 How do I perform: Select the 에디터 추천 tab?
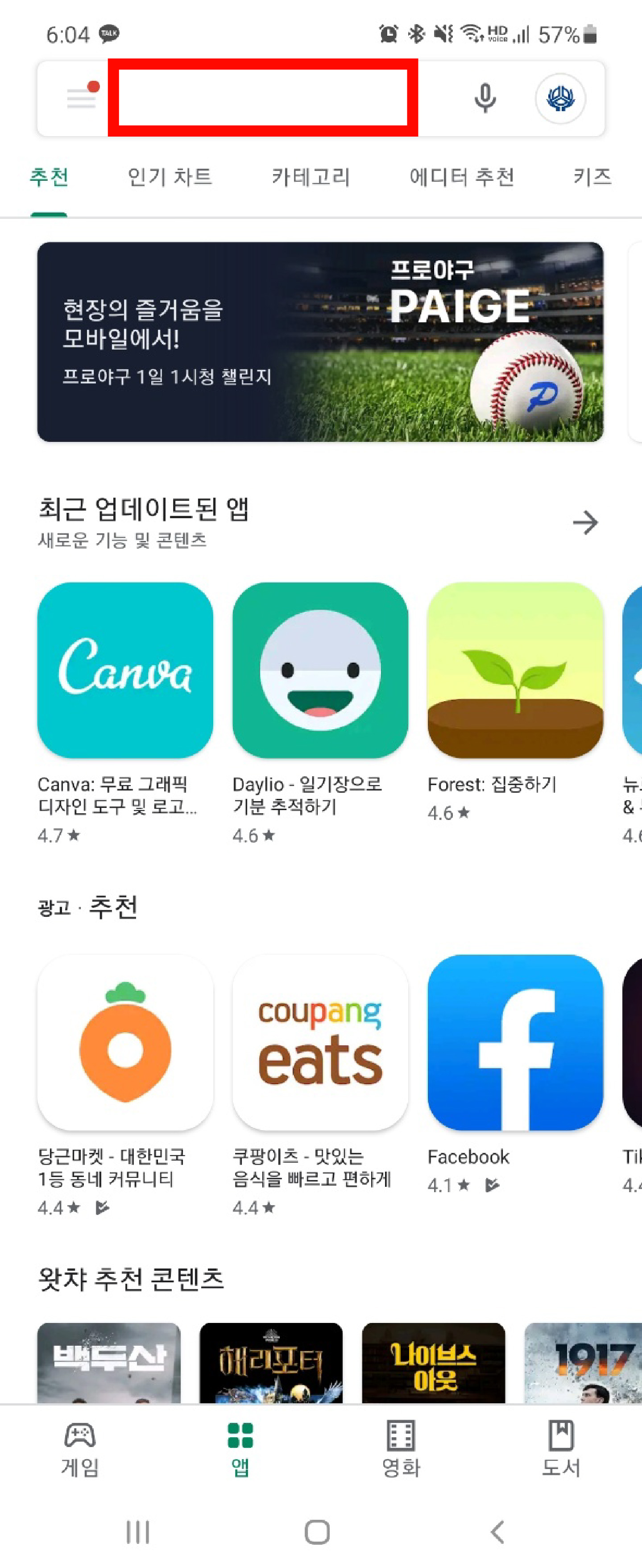462,177
